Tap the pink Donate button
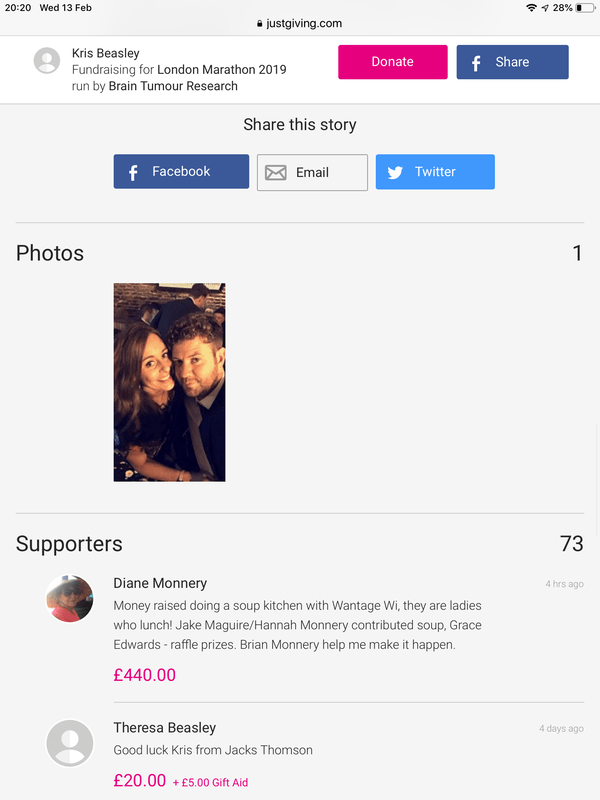600x800 pixels. point(392,62)
